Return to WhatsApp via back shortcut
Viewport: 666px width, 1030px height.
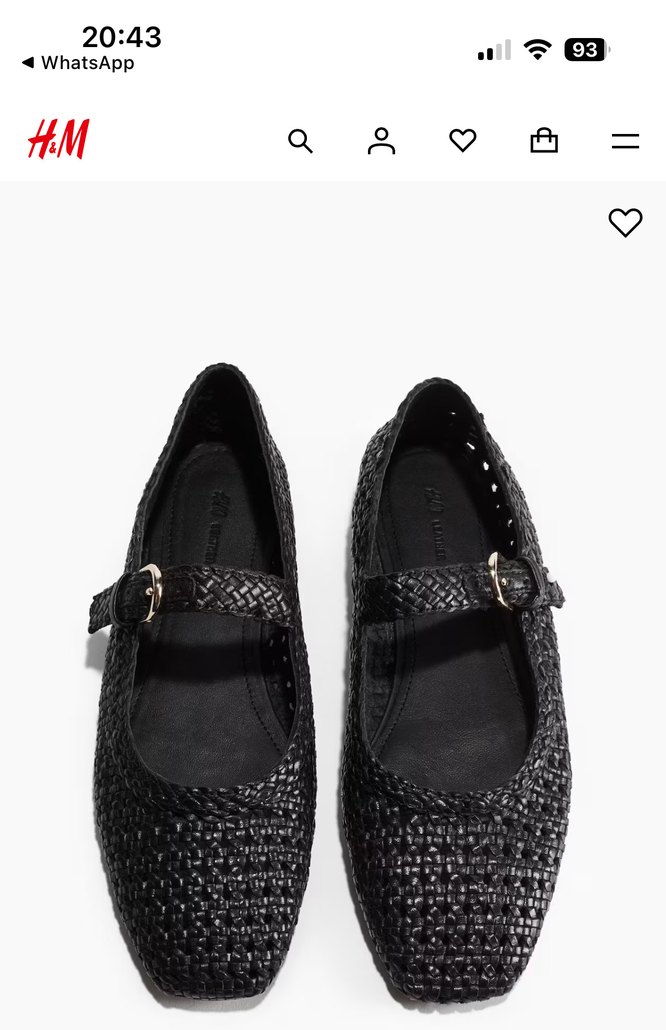[x=78, y=63]
